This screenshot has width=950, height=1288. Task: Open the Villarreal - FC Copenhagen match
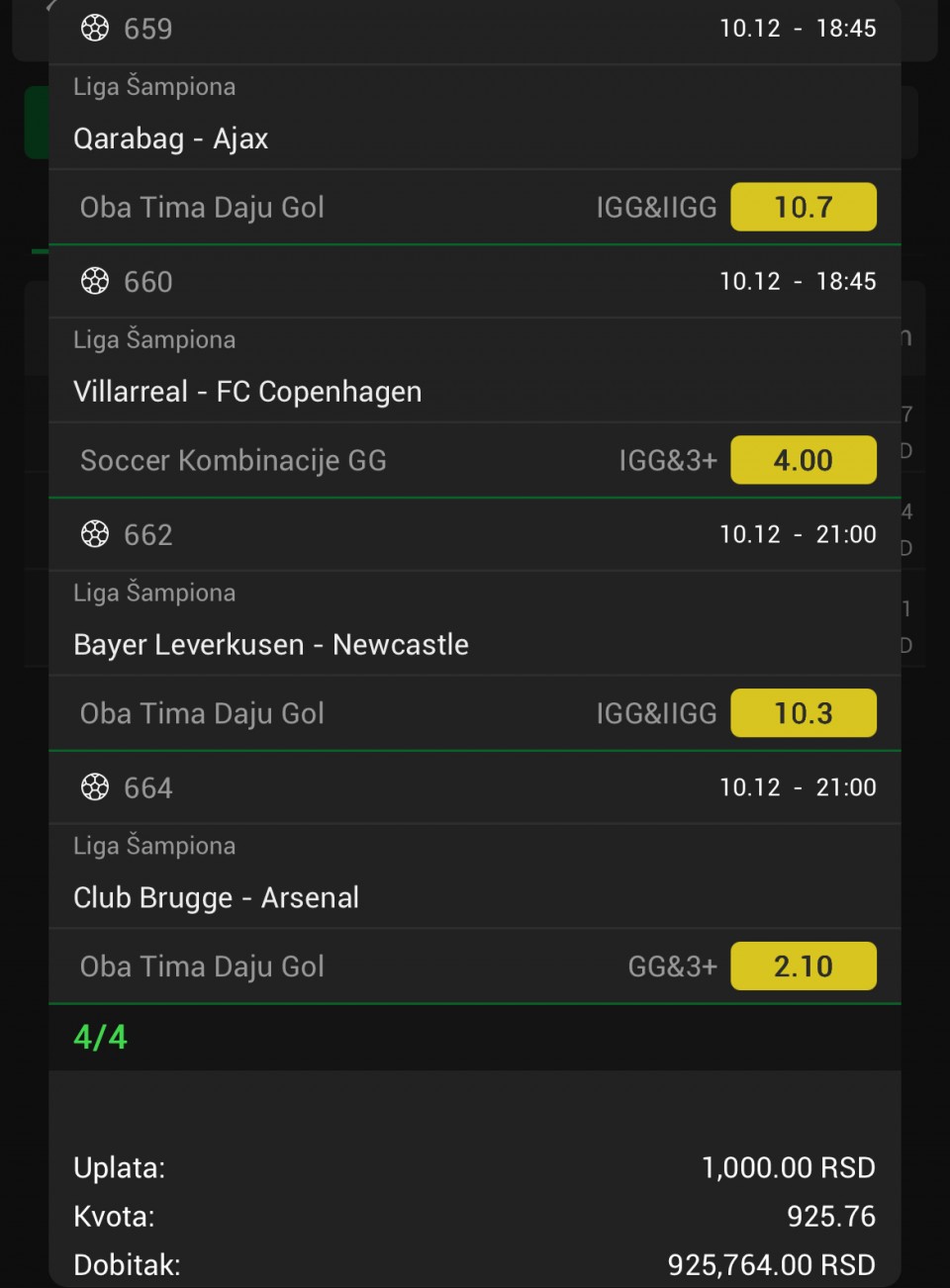[247, 392]
